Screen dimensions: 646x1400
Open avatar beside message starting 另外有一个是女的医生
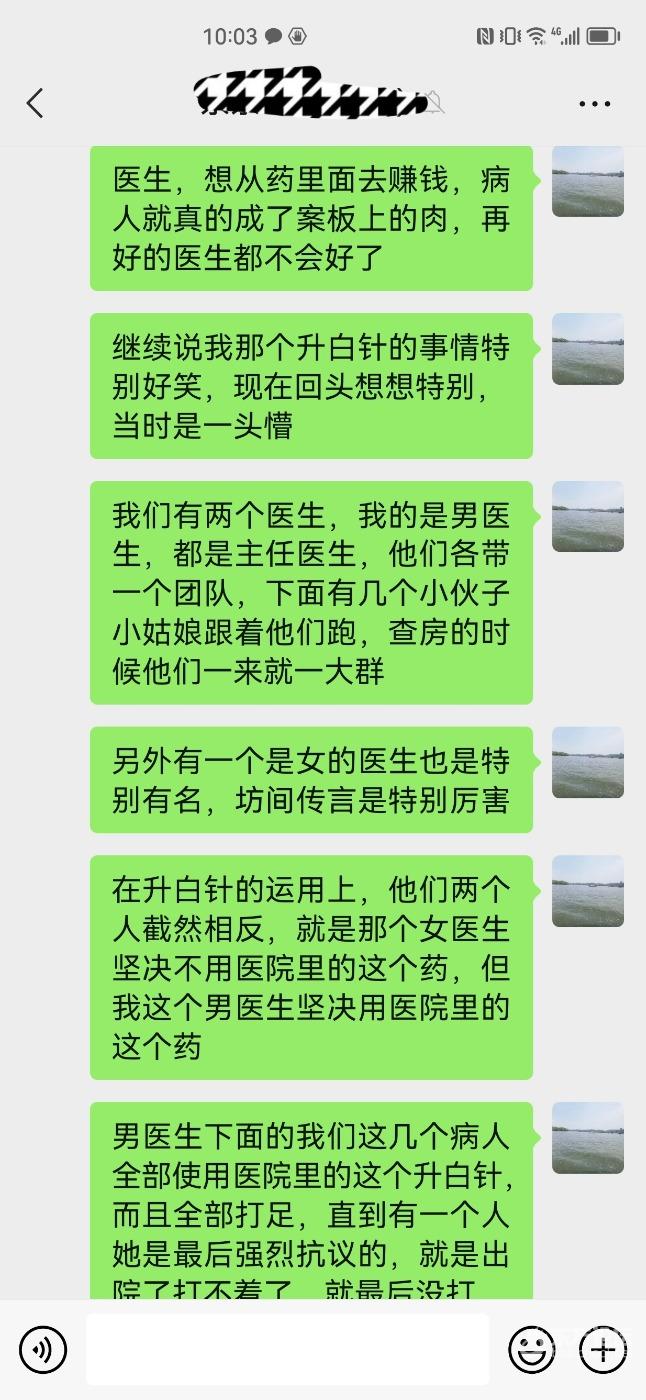[588, 762]
